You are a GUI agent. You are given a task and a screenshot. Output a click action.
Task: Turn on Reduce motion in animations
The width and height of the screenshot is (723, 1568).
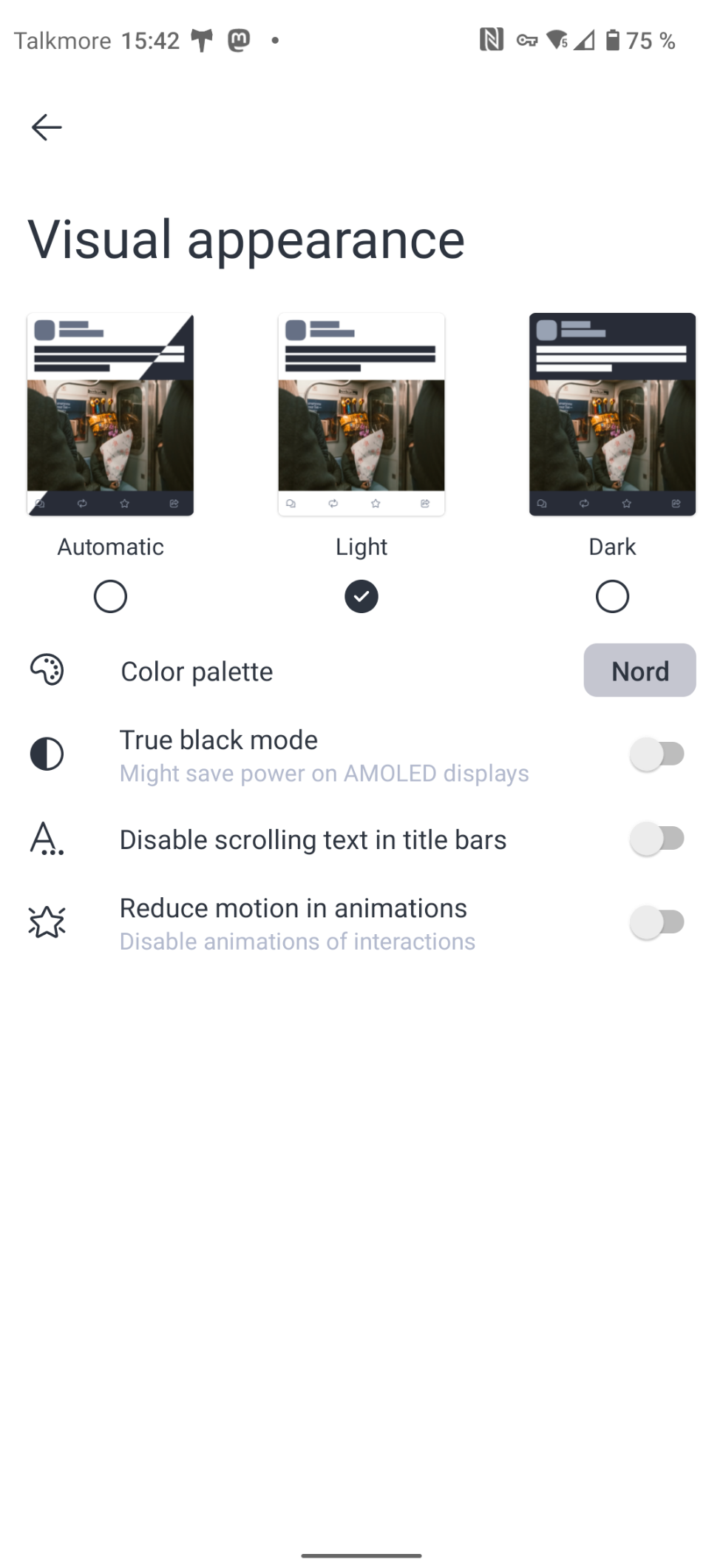click(657, 922)
